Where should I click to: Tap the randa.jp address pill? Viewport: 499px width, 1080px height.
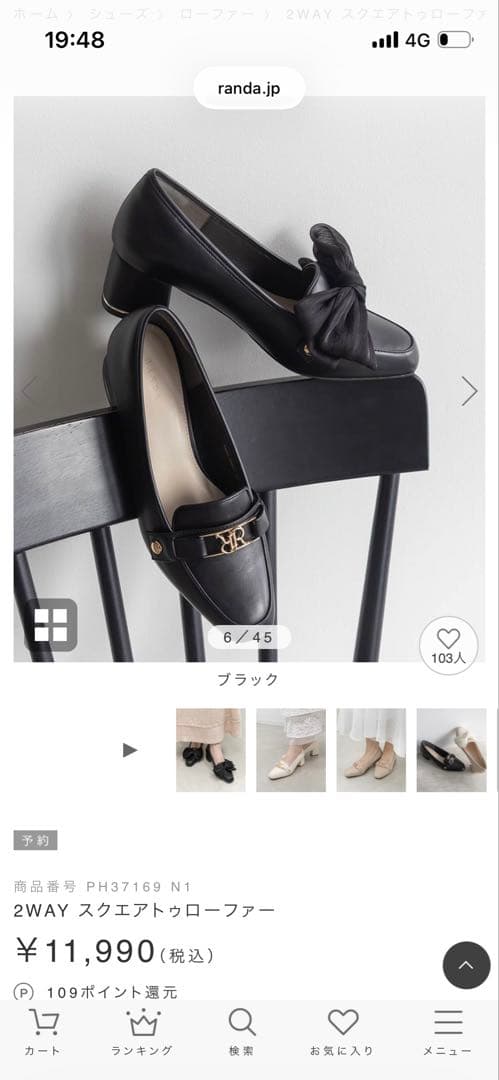[x=250, y=88]
